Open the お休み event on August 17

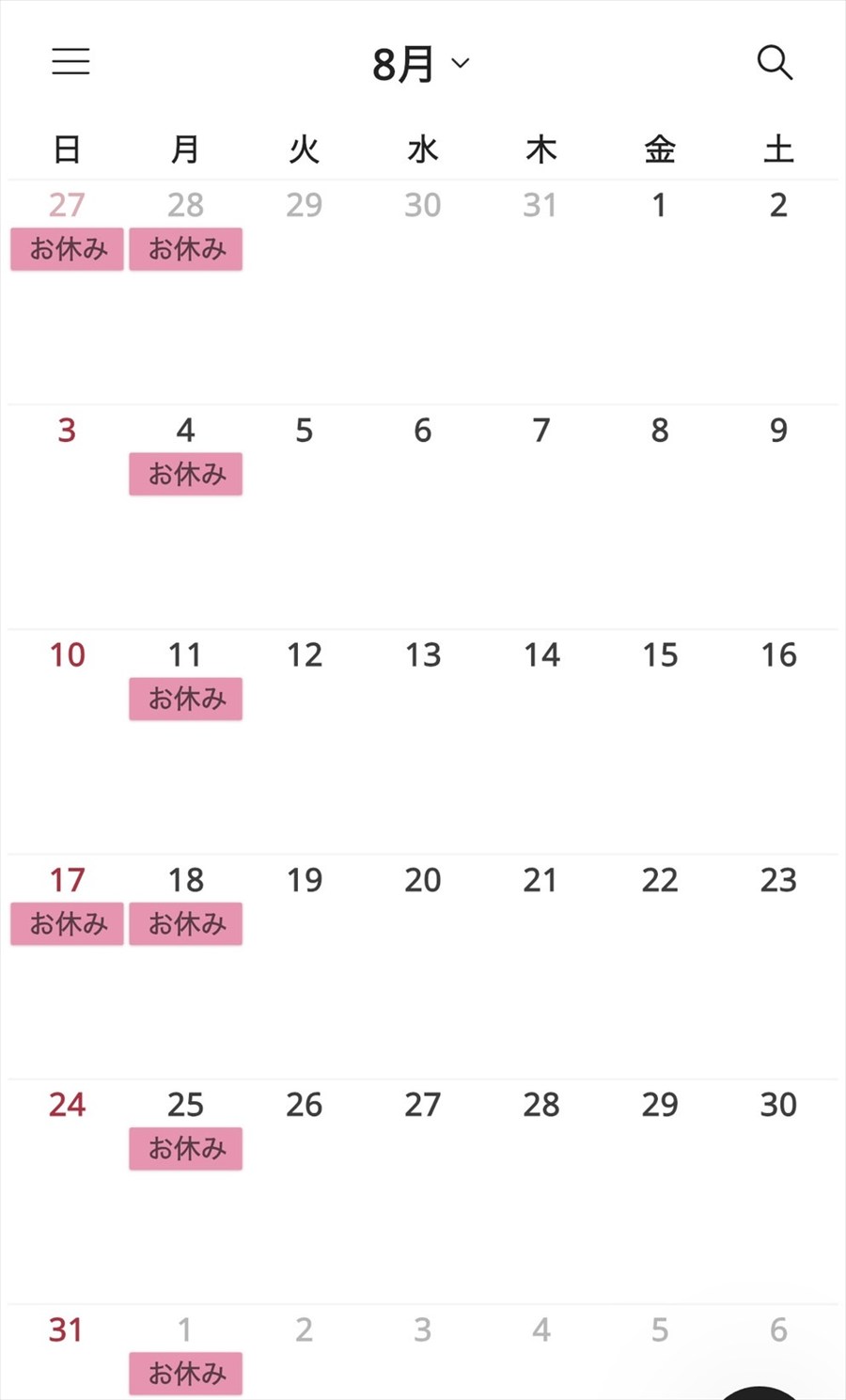coord(67,923)
